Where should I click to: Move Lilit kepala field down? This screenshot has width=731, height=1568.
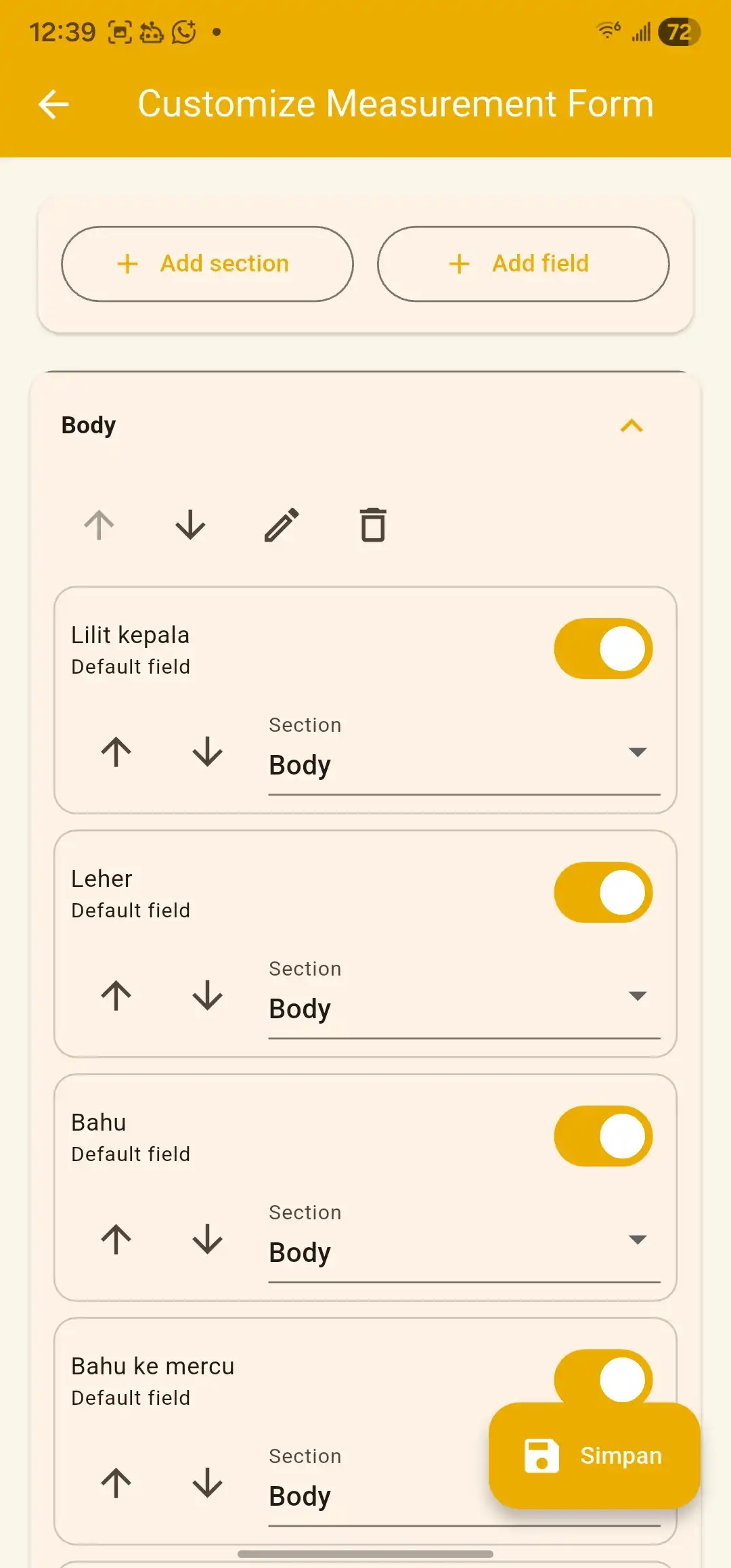click(207, 752)
